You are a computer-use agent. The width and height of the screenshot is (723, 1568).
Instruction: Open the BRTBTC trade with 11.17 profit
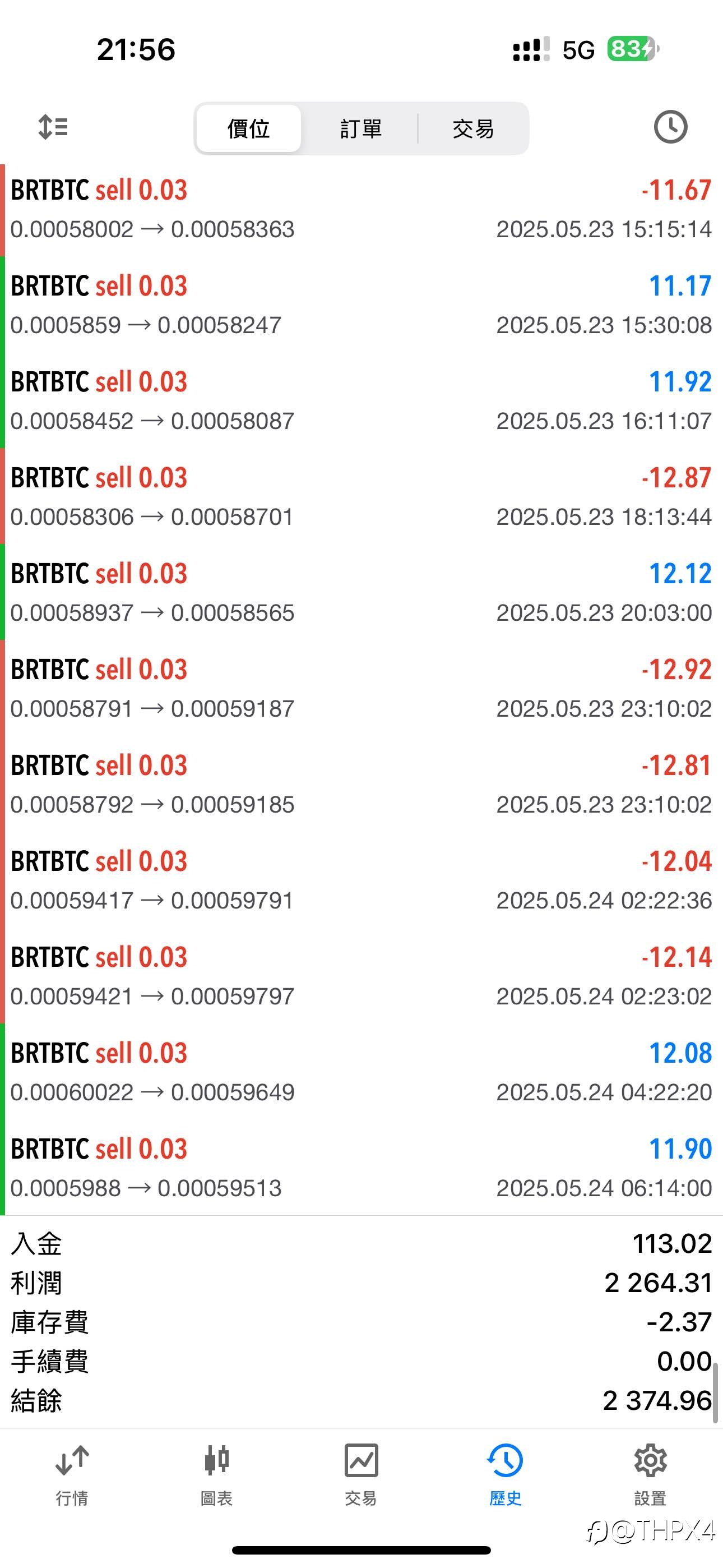361,305
